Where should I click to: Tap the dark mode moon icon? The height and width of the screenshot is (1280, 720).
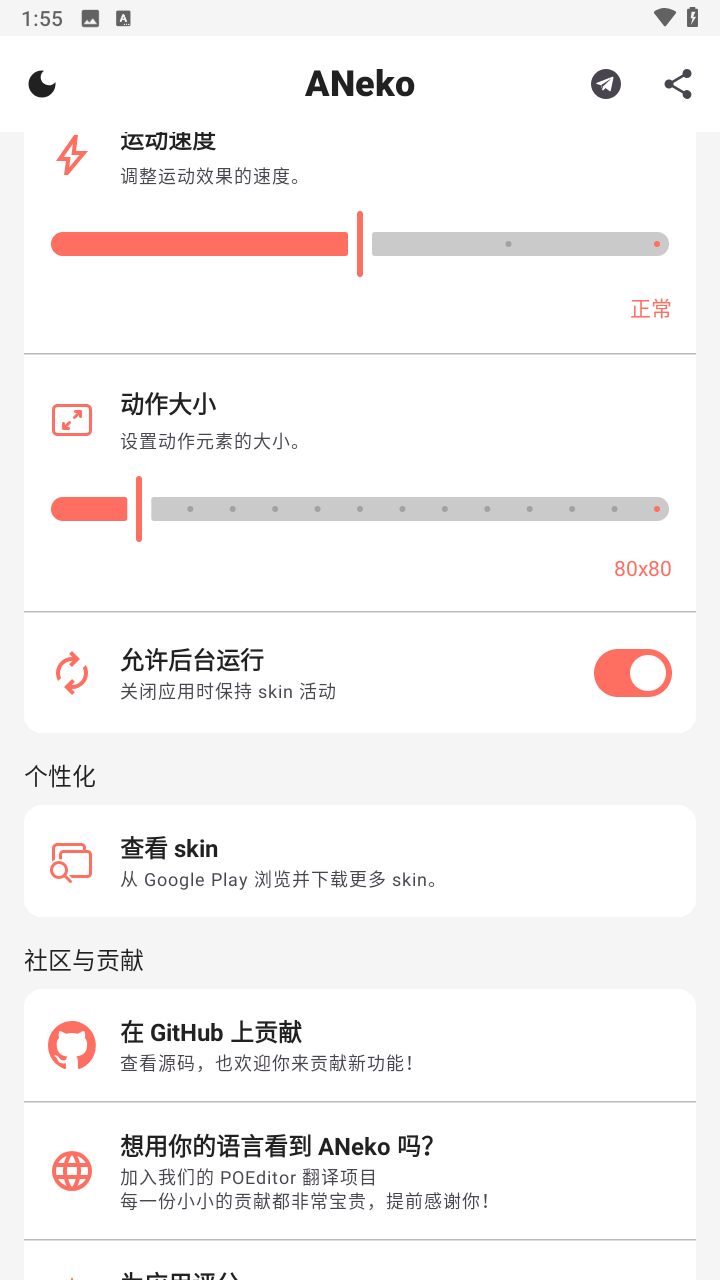click(x=42, y=83)
